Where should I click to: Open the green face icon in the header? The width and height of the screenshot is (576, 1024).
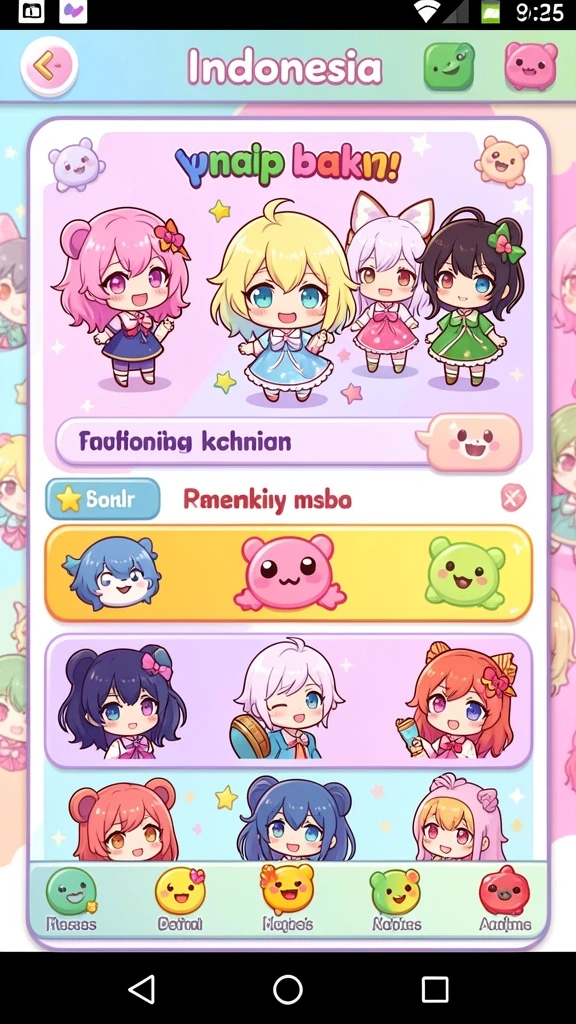click(449, 66)
